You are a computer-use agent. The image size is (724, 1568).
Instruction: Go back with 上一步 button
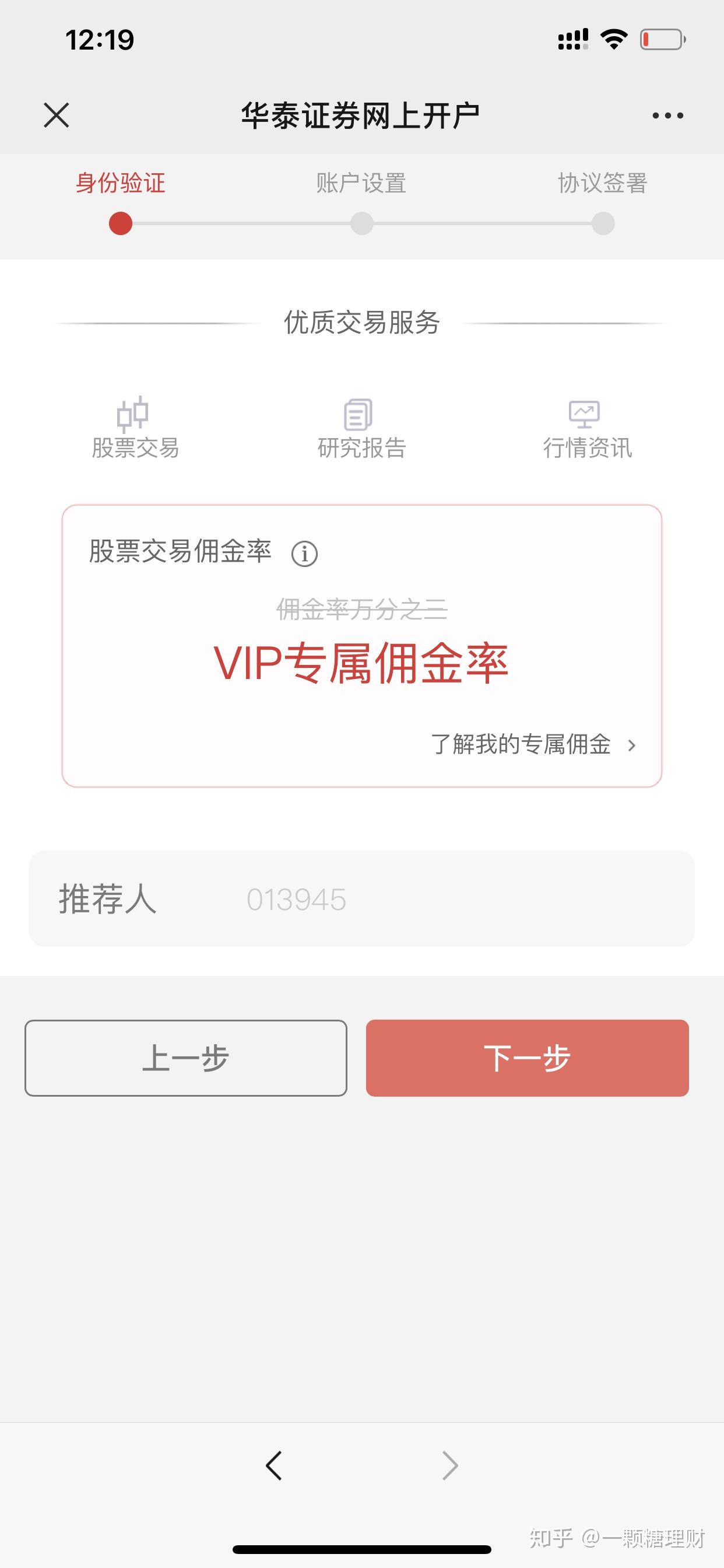(x=185, y=1058)
